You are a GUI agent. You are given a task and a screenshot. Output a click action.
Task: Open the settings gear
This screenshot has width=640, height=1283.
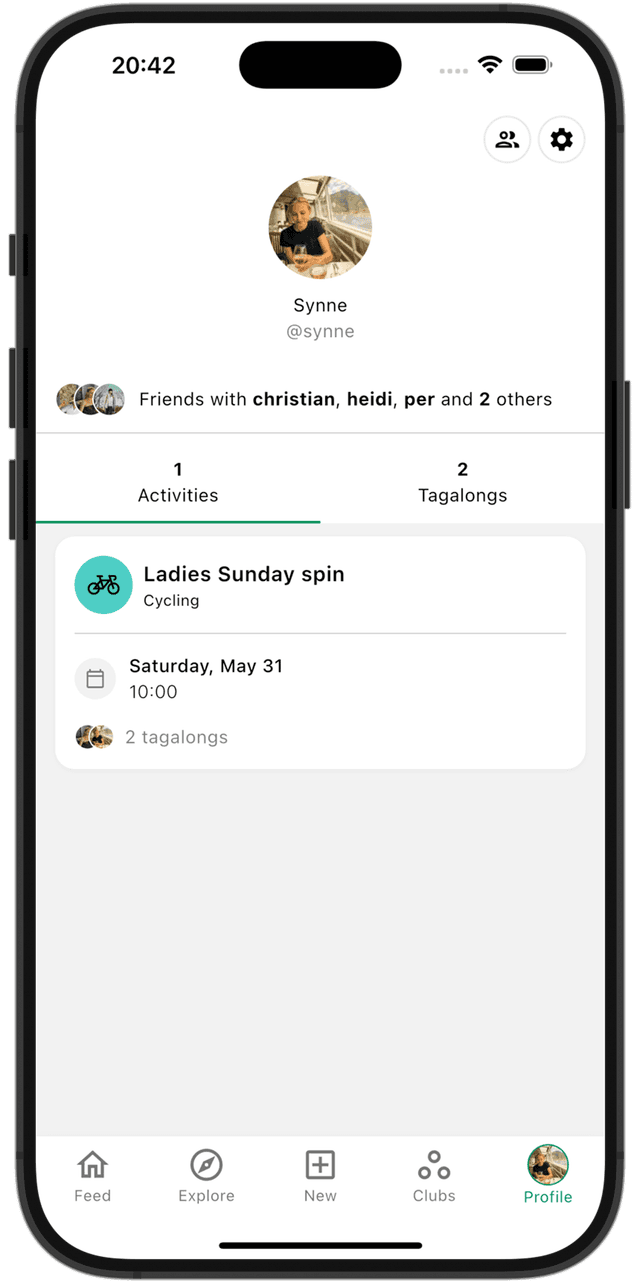561,140
